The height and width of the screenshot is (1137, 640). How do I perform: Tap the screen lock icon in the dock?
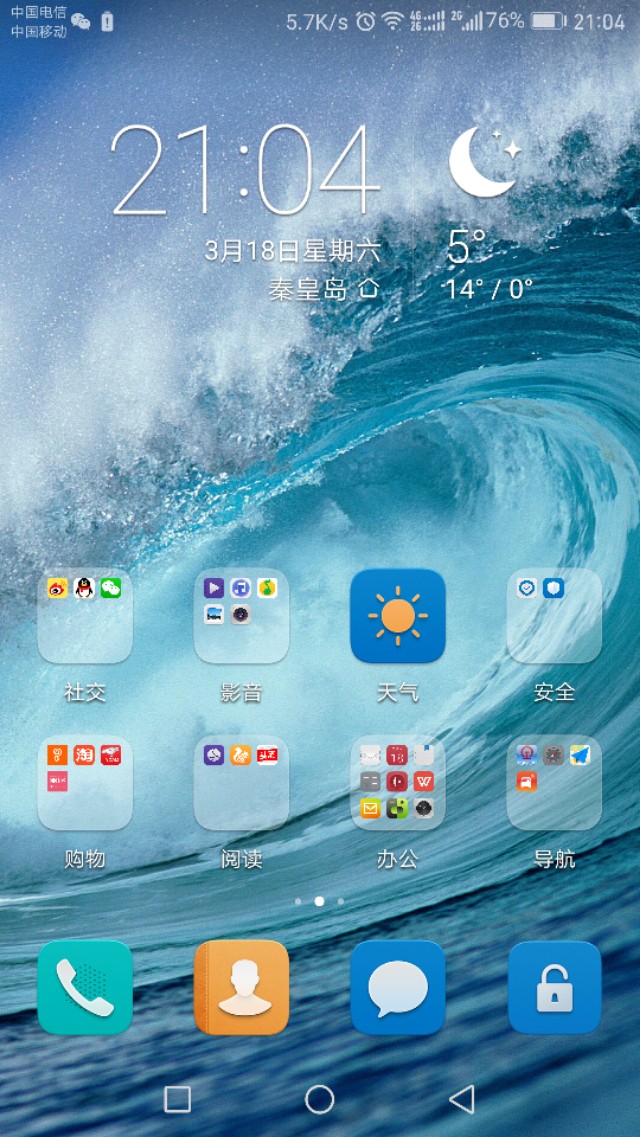[x=554, y=987]
